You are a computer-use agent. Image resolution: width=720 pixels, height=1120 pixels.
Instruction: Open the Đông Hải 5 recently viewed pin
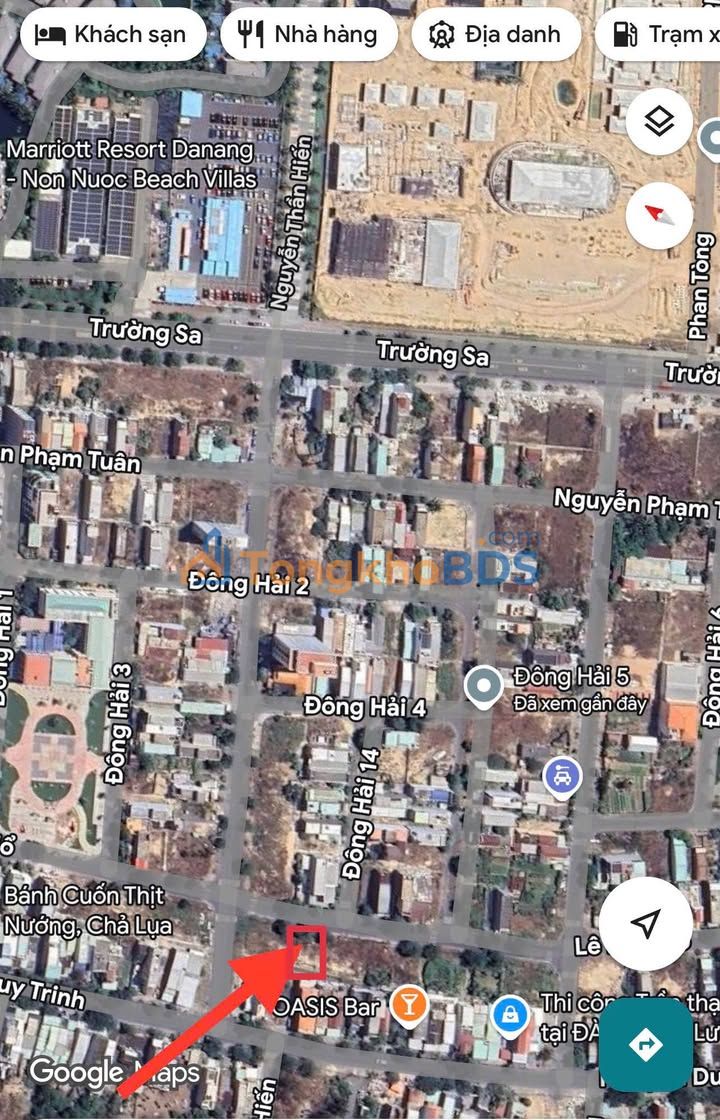485,687
